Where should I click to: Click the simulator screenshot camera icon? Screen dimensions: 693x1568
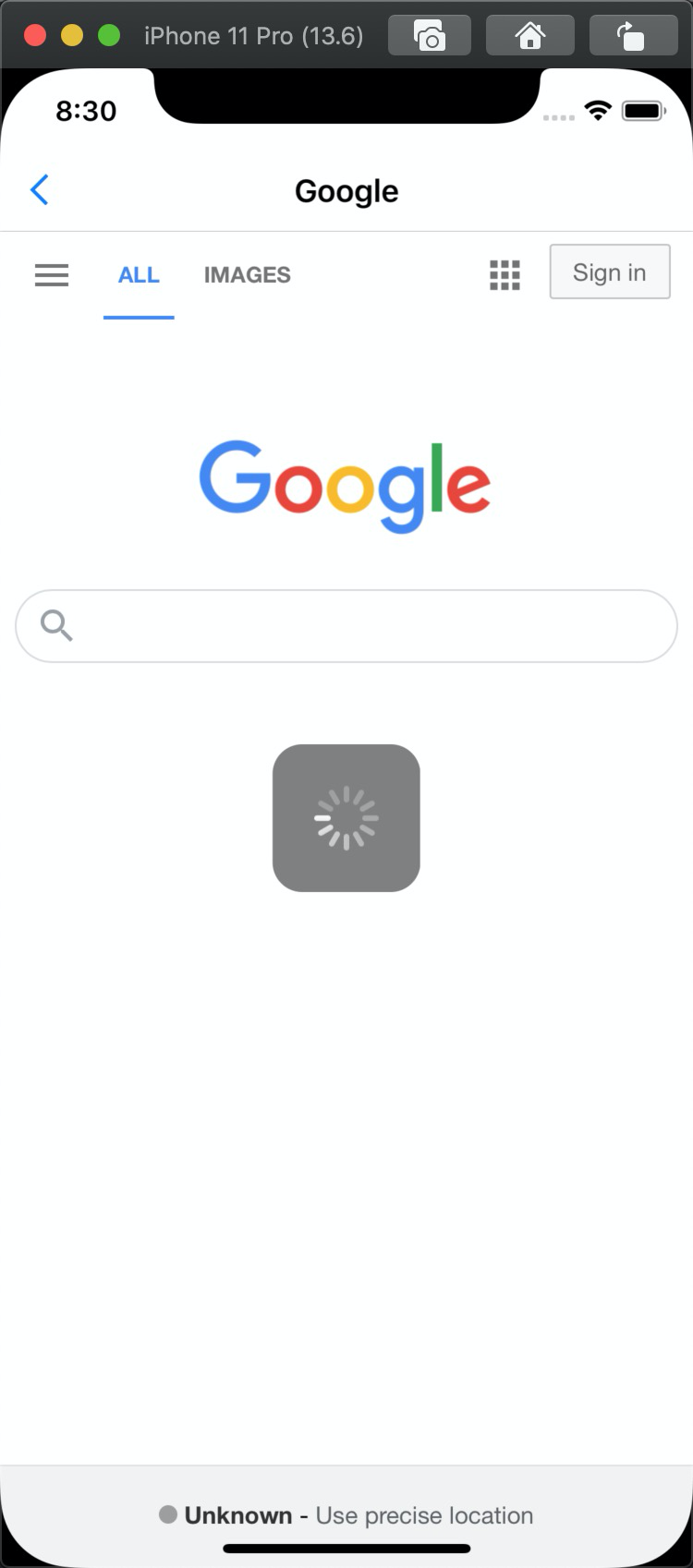(x=429, y=35)
